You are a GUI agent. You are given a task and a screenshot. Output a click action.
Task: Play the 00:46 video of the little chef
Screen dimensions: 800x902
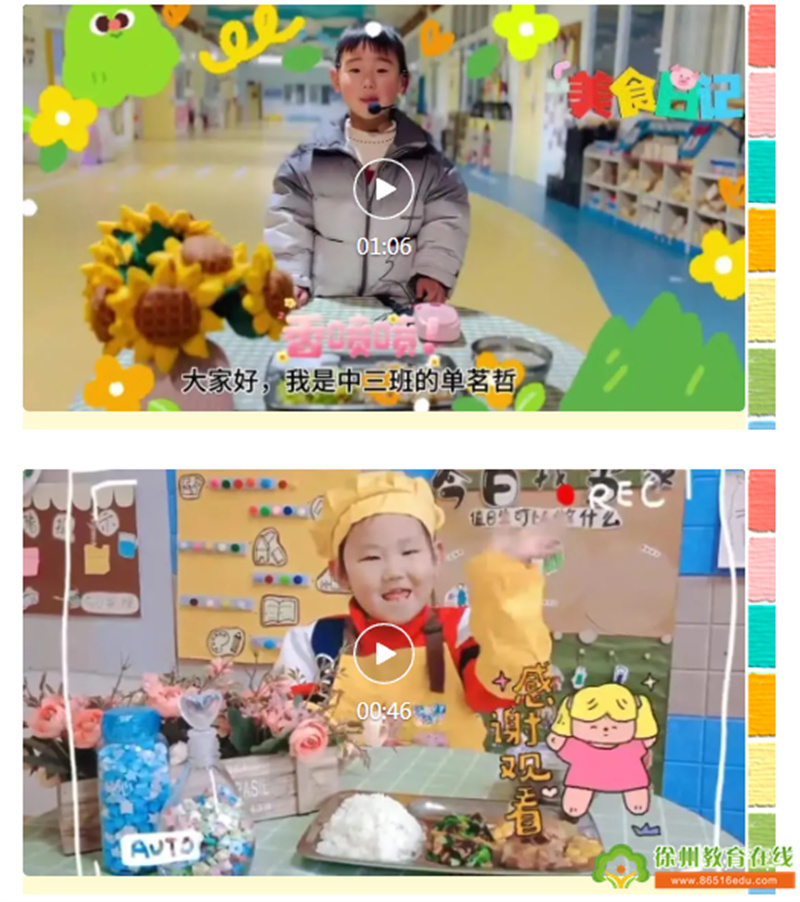[x=384, y=654]
